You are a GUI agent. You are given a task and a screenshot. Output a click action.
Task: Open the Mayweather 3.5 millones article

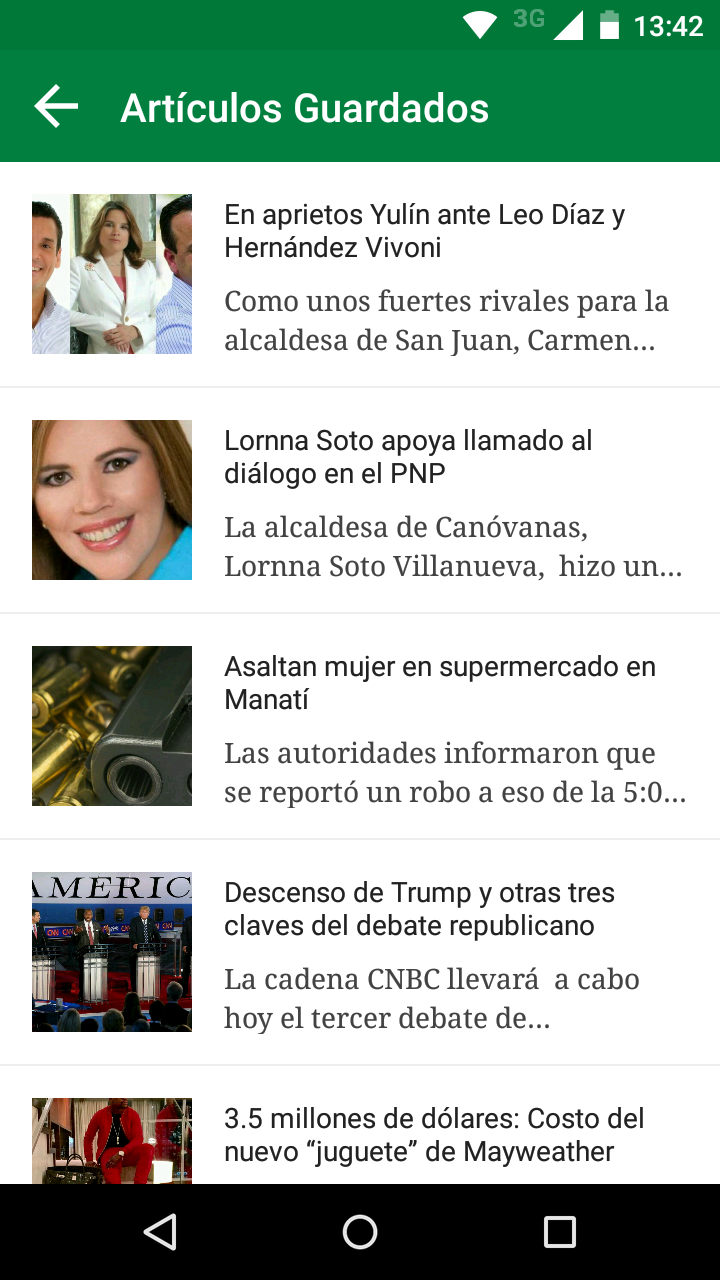point(434,1135)
